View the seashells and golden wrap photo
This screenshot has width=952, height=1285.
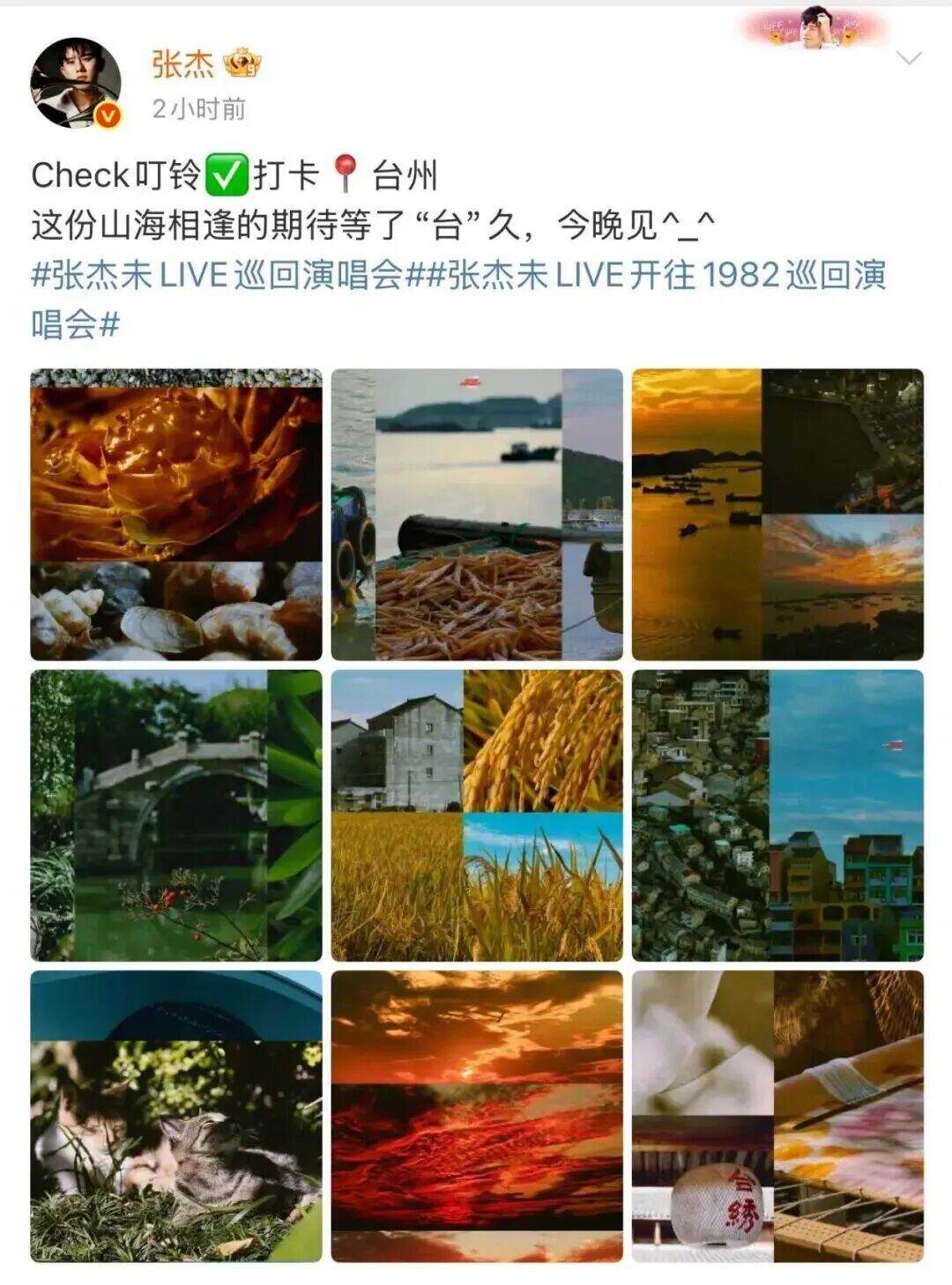coord(176,515)
